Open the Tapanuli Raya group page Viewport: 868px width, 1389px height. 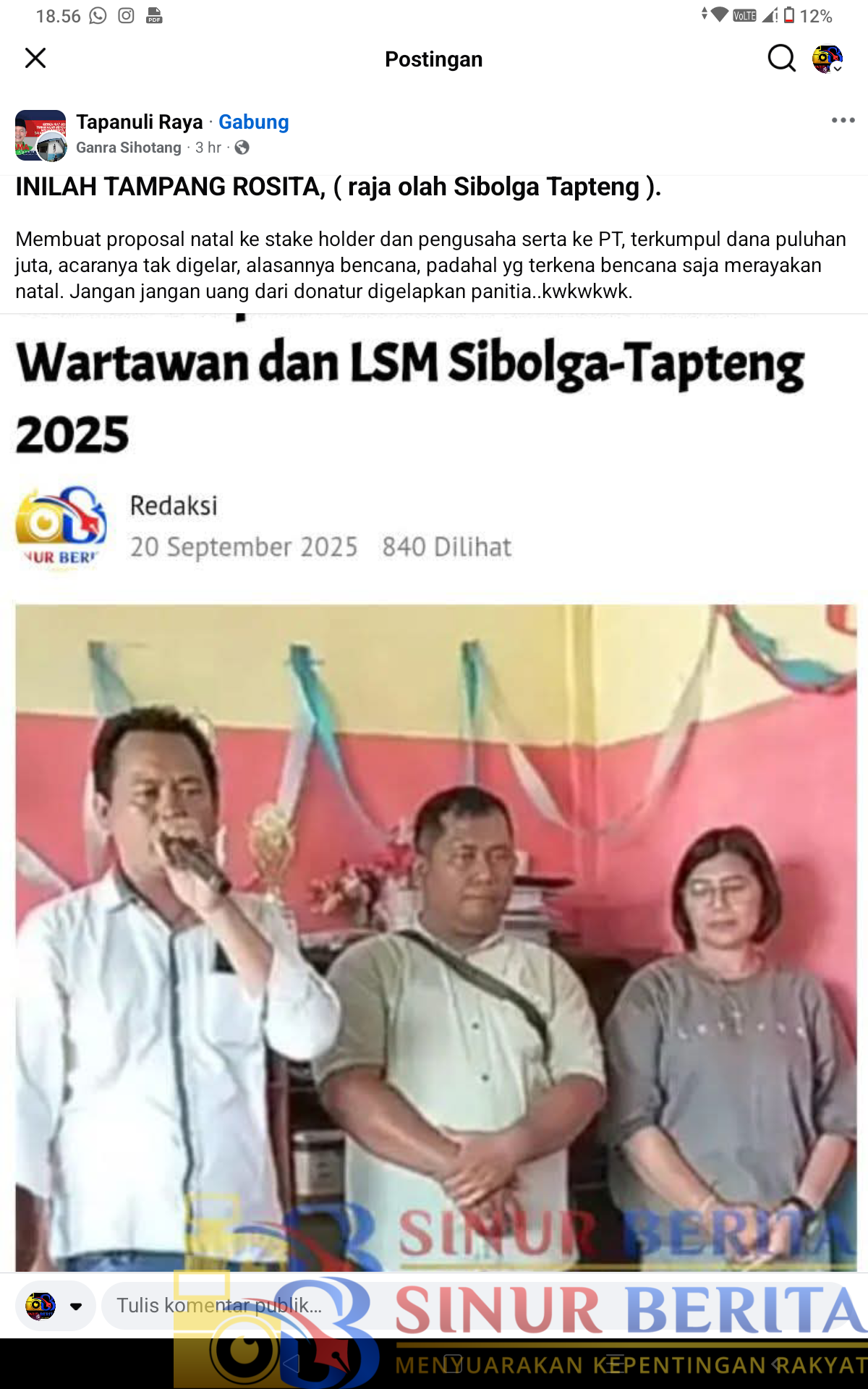[140, 122]
